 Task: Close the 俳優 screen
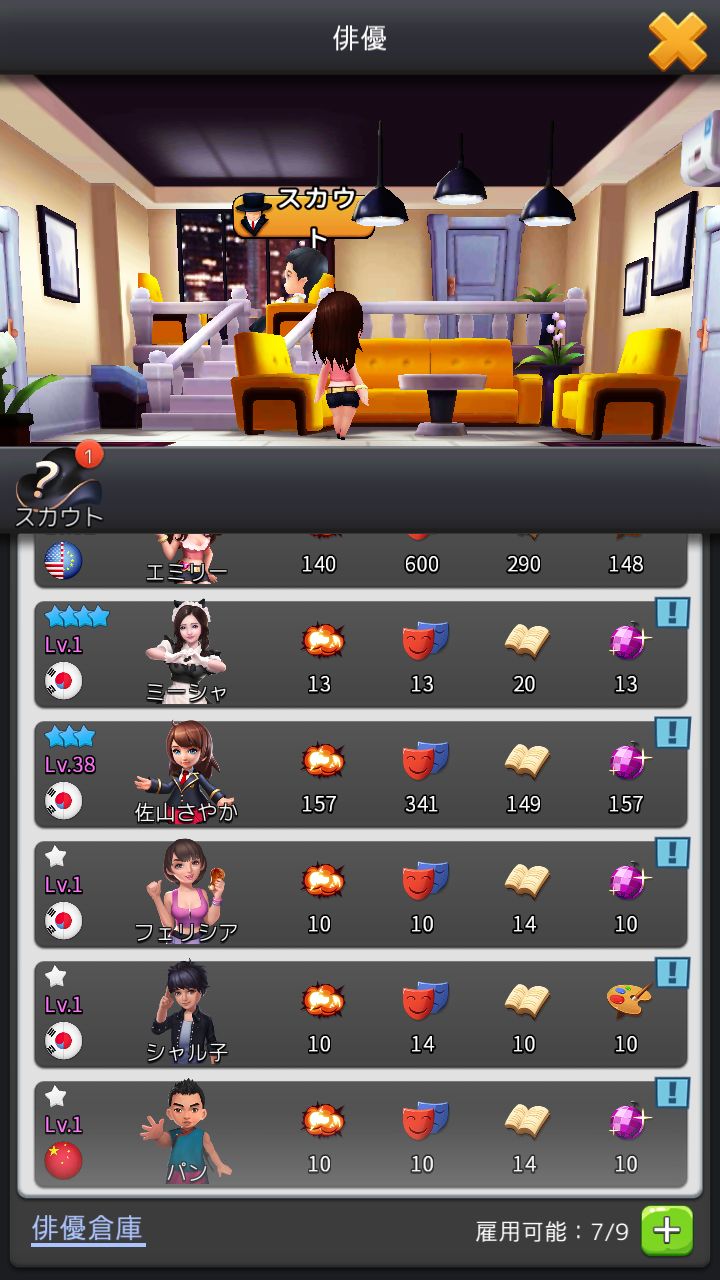(x=677, y=40)
